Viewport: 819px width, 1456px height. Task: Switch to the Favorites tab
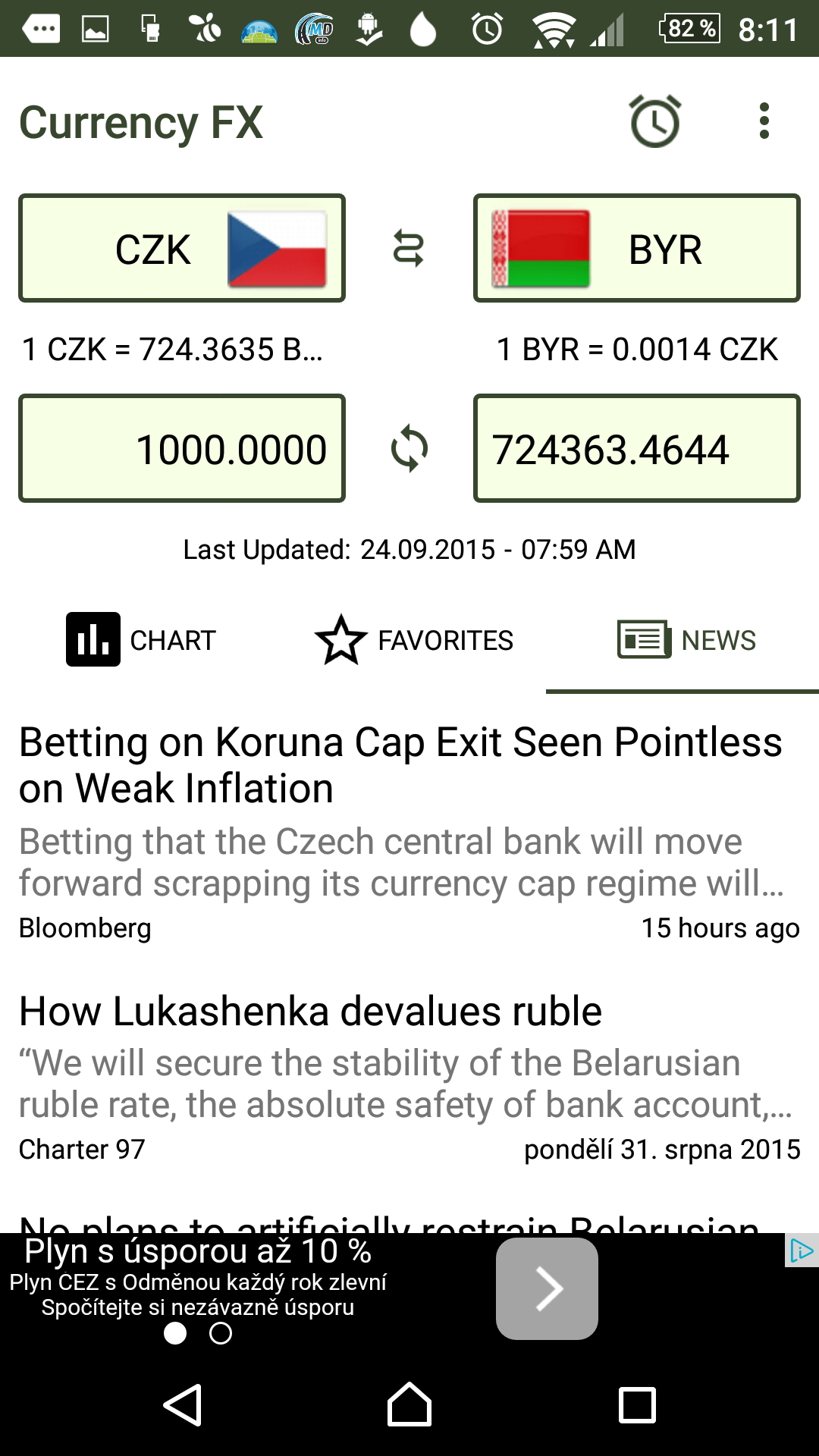(413, 640)
